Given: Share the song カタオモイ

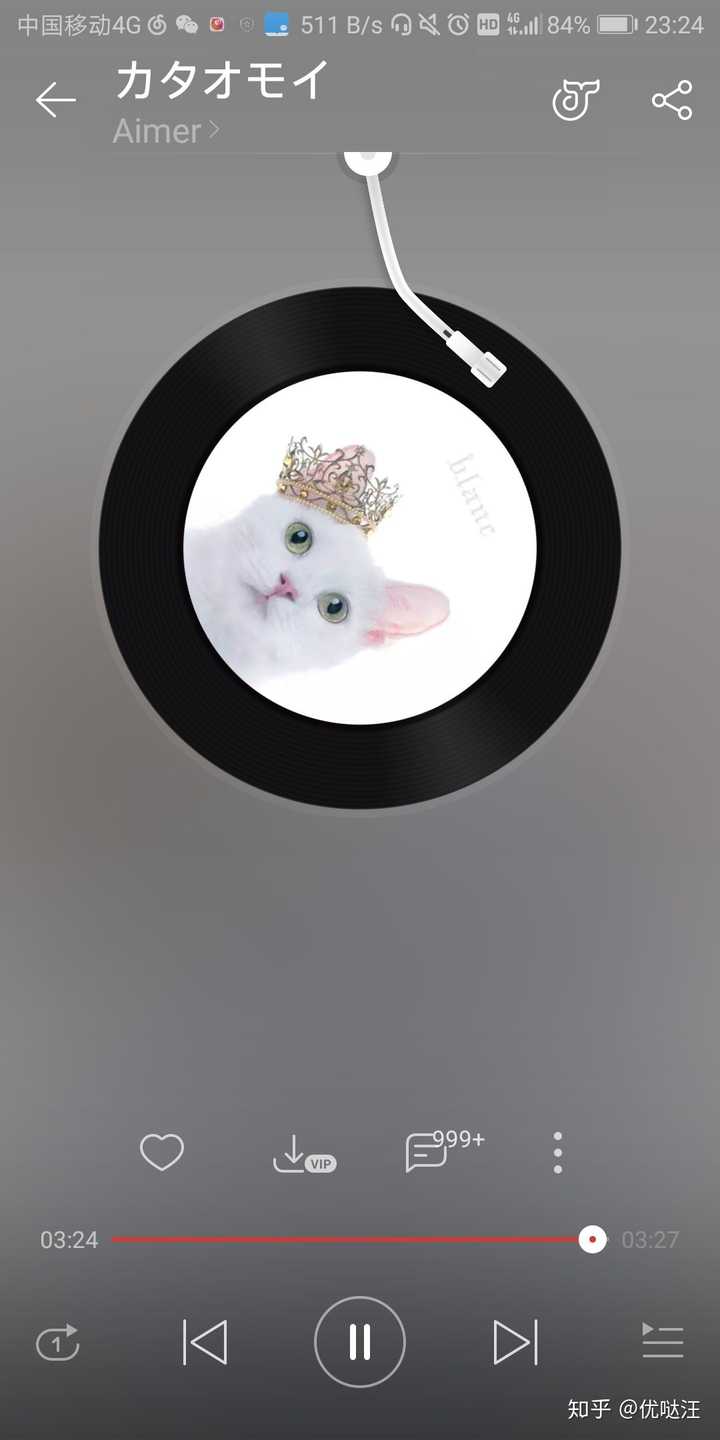Looking at the screenshot, I should (x=671, y=100).
